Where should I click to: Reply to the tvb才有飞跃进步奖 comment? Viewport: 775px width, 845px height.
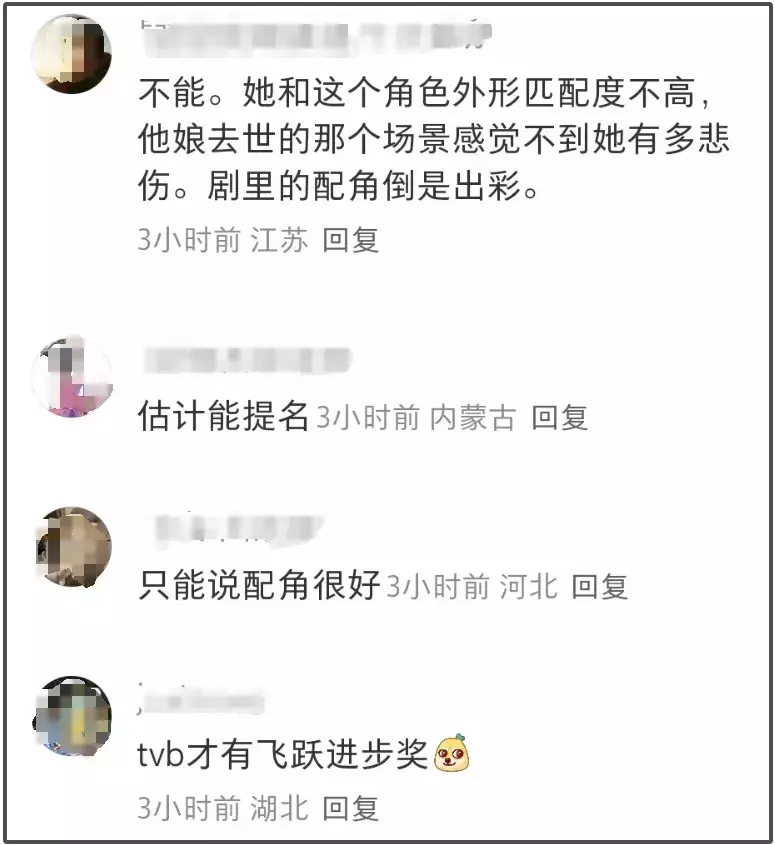click(351, 807)
